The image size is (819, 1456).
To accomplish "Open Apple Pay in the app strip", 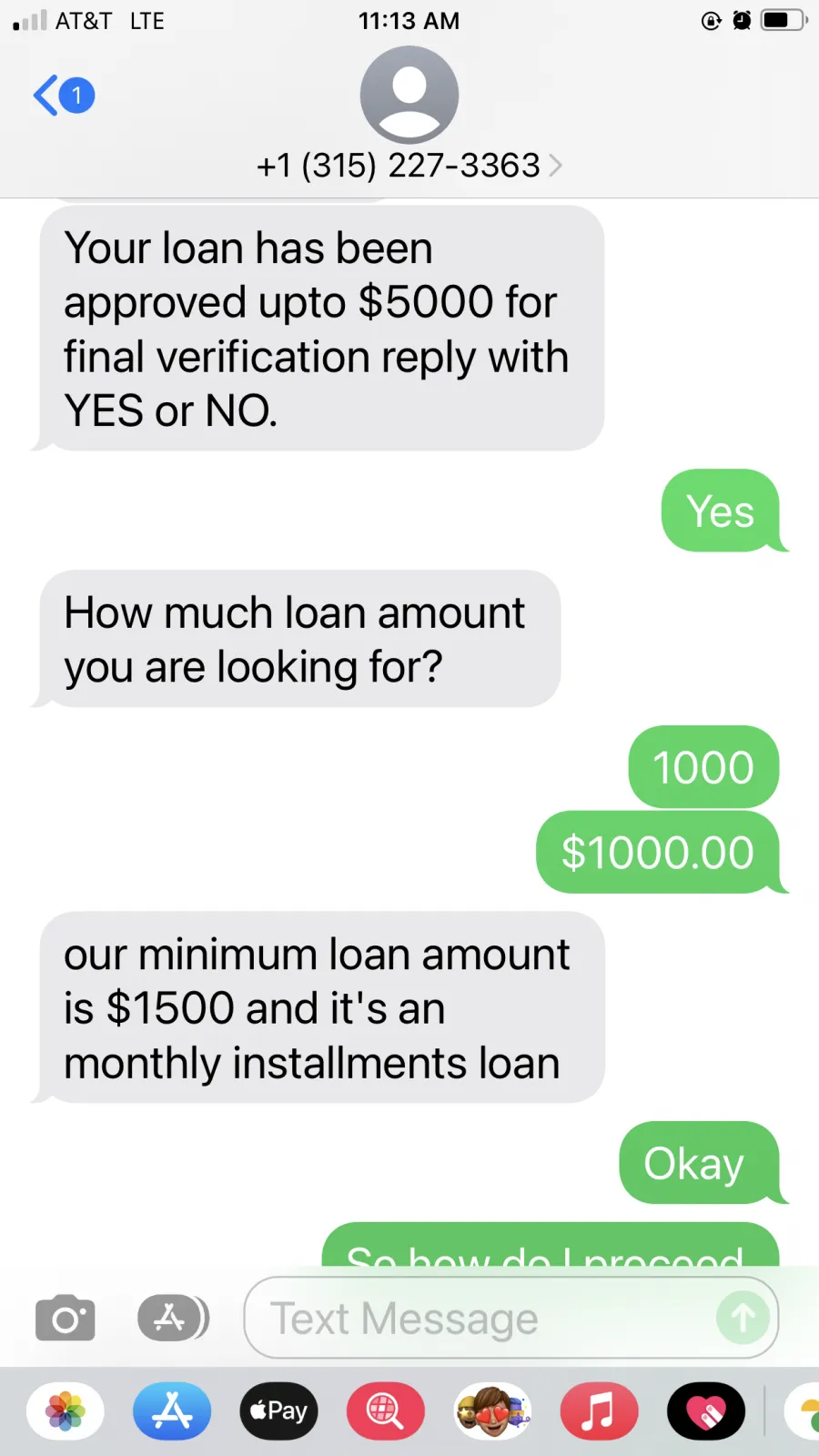I will (278, 1411).
